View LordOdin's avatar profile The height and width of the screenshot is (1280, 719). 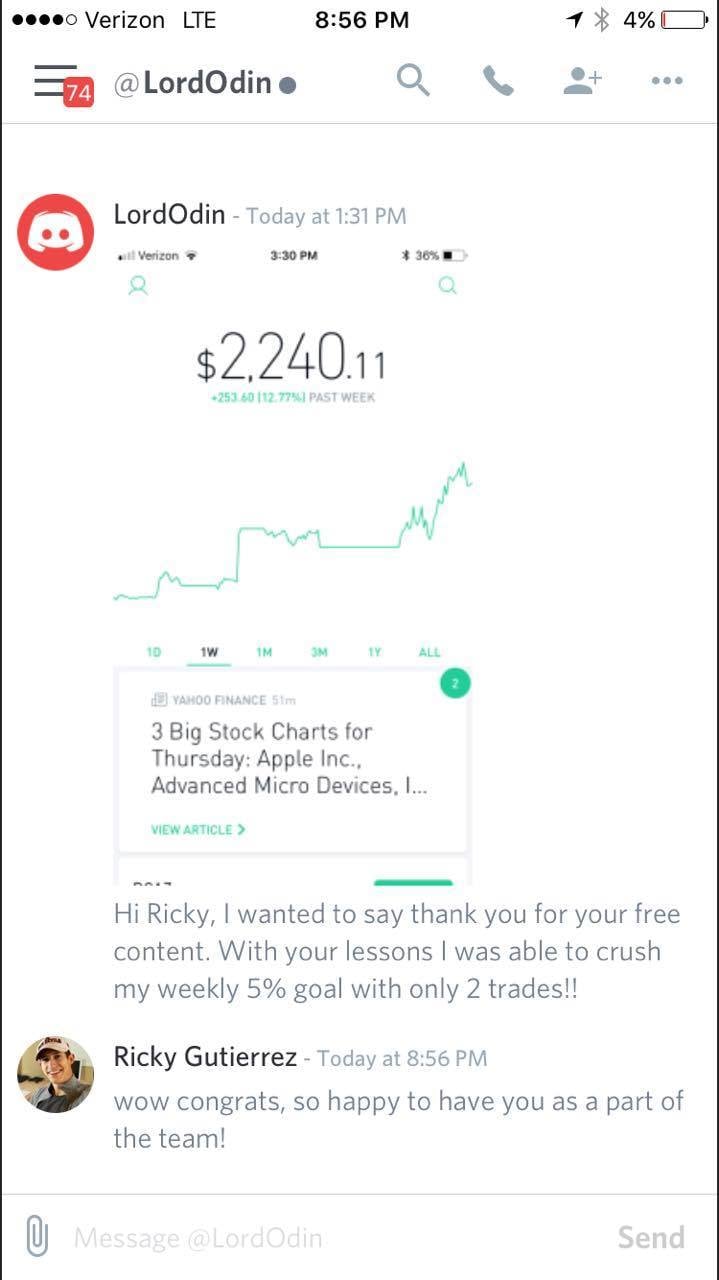coord(56,232)
